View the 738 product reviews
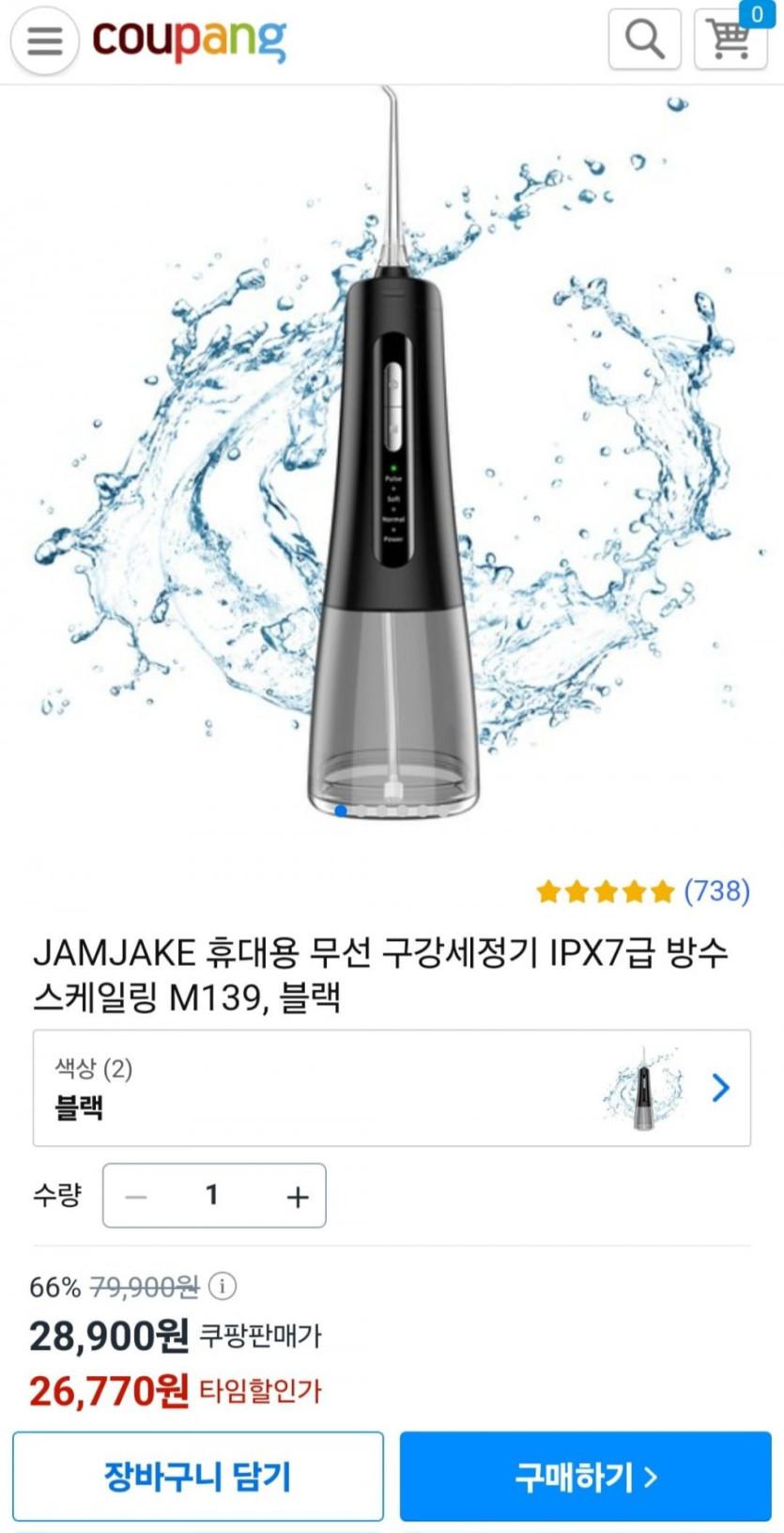784x1533 pixels. pos(716,890)
